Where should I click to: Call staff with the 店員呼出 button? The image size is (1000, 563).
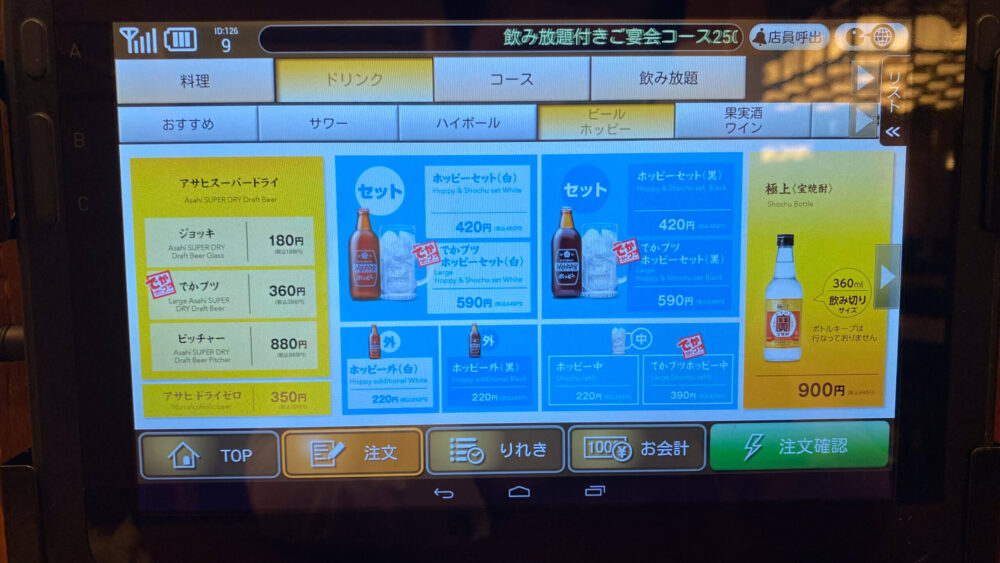click(789, 38)
